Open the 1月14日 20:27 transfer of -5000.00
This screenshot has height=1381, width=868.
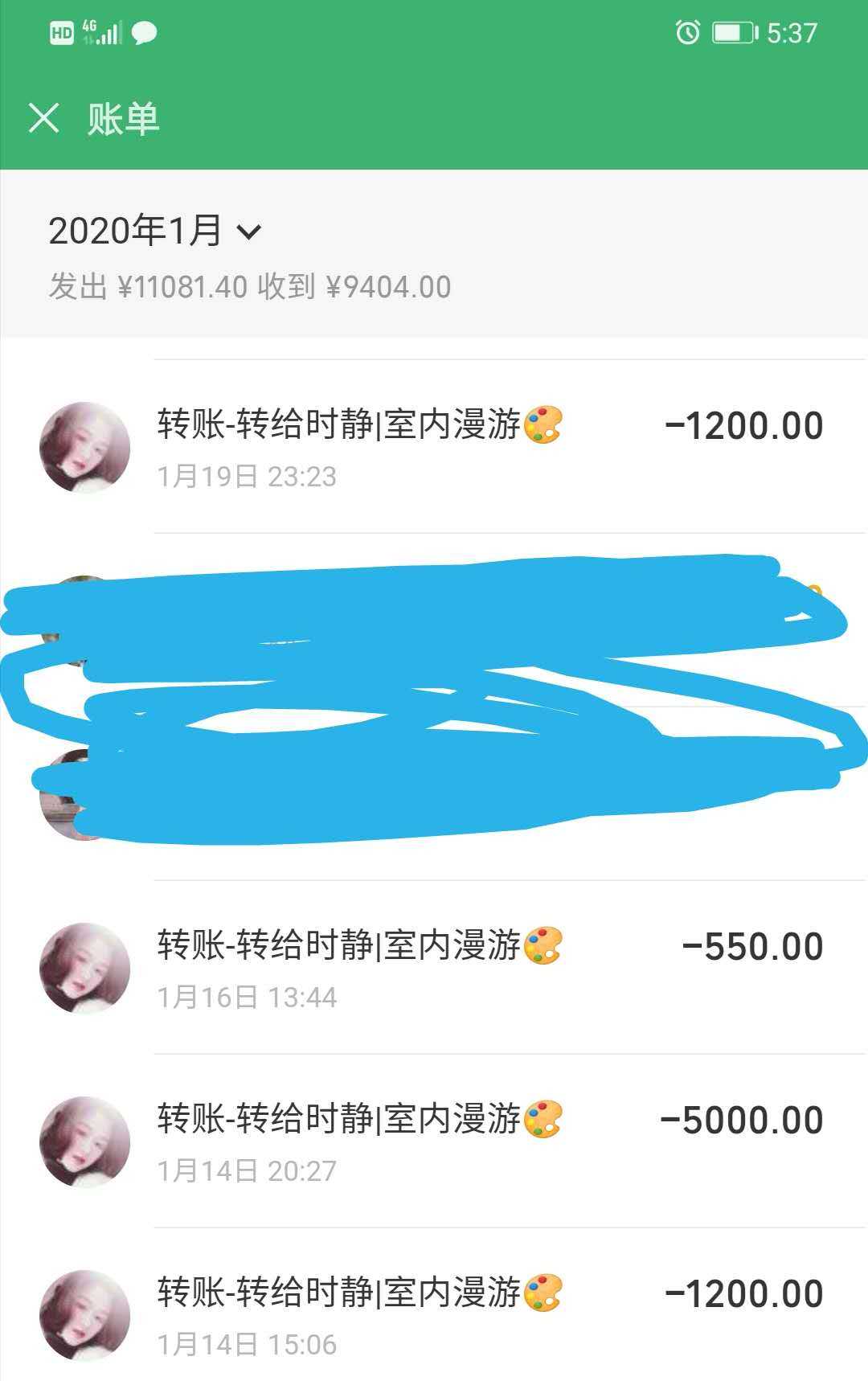click(434, 1141)
